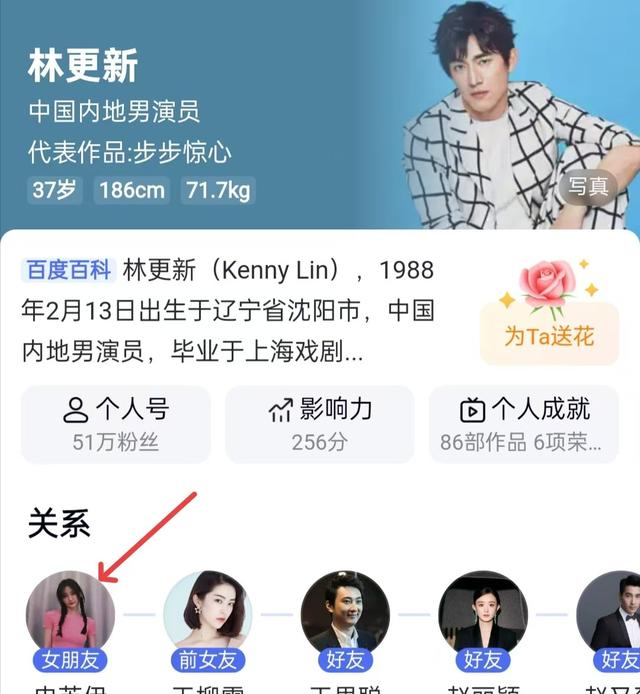Open the 写真 photo gallery
Screen dimensions: 640x694
click(x=588, y=187)
